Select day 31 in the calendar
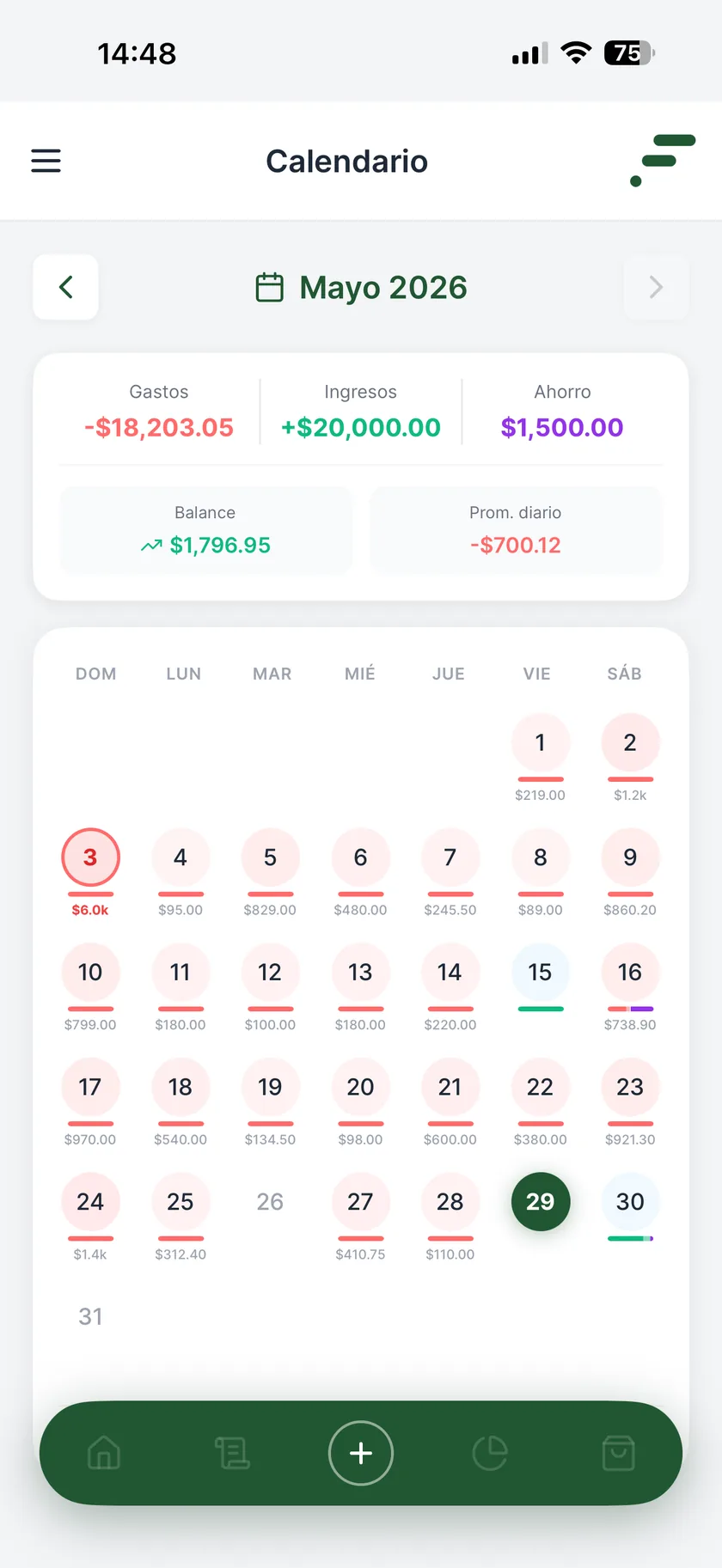The height and width of the screenshot is (1568, 722). point(90,1316)
